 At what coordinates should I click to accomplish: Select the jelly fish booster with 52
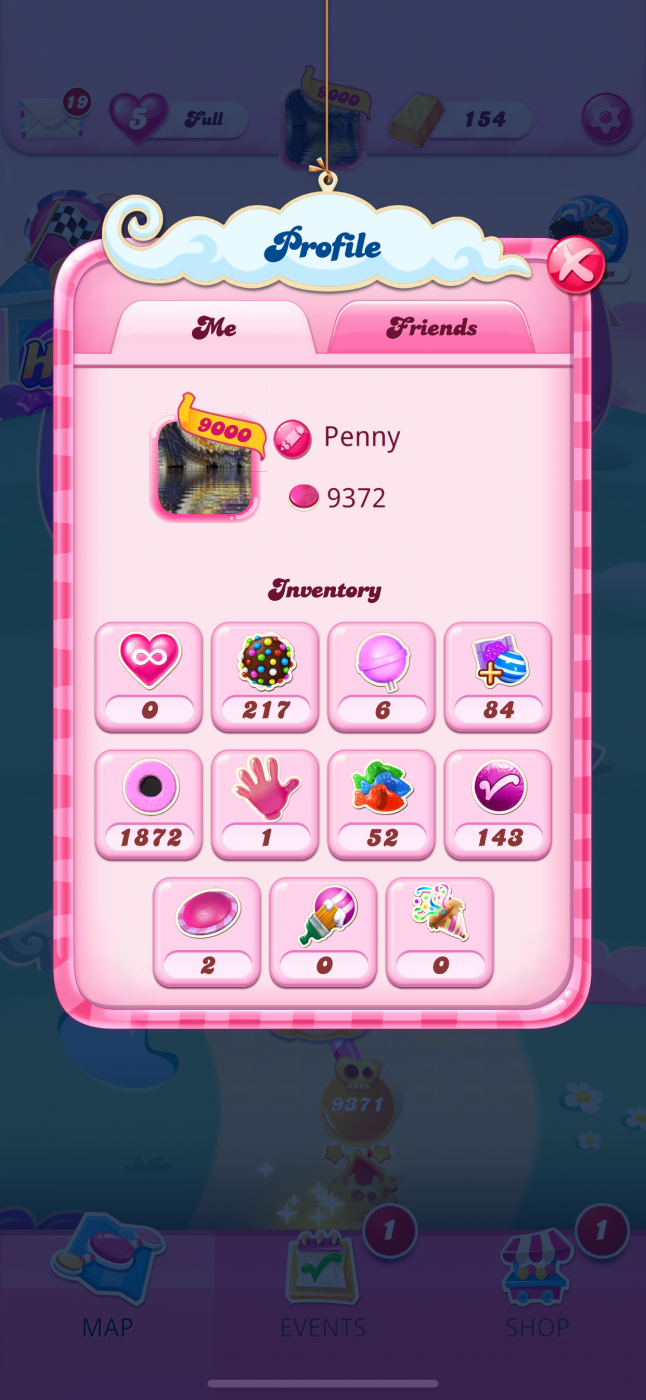click(x=382, y=804)
